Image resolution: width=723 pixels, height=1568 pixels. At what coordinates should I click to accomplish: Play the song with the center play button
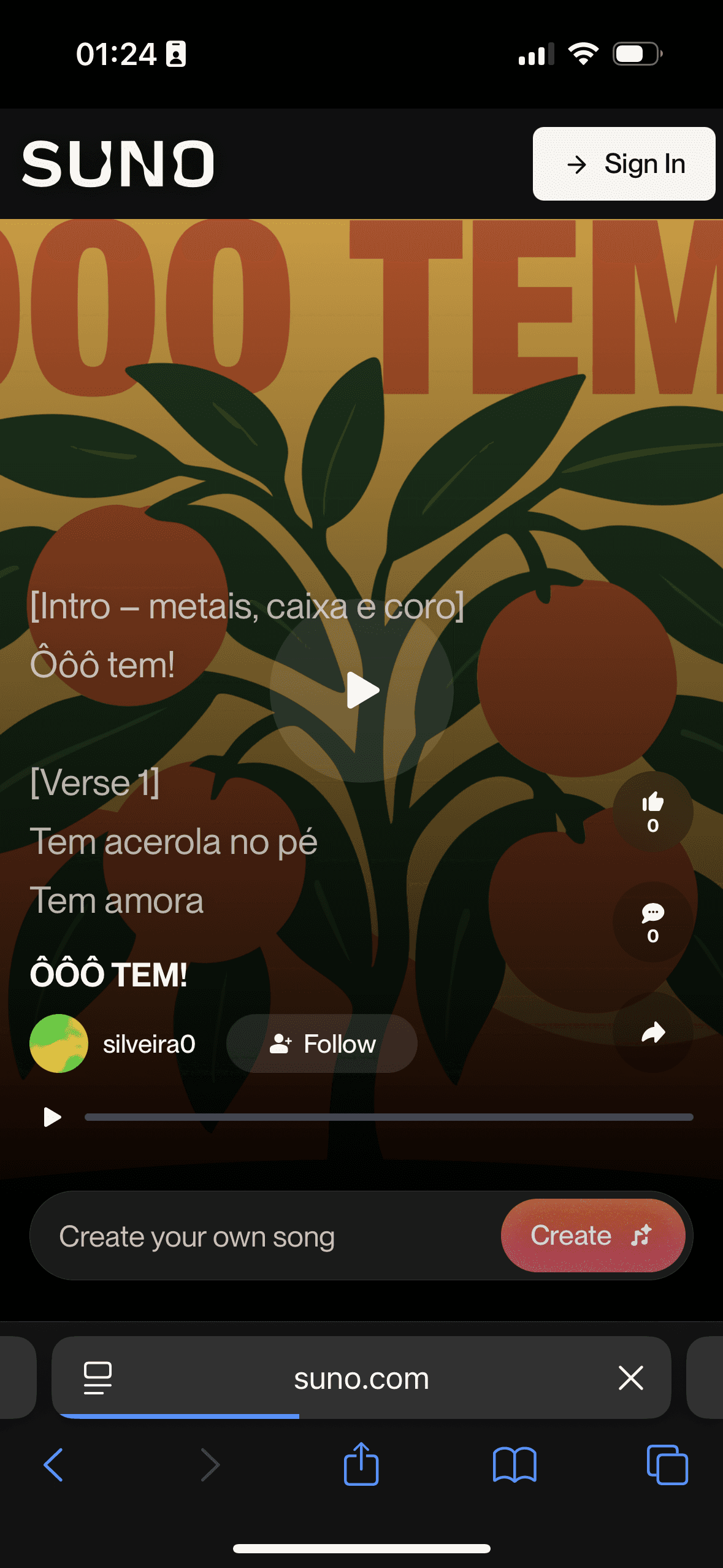[362, 690]
